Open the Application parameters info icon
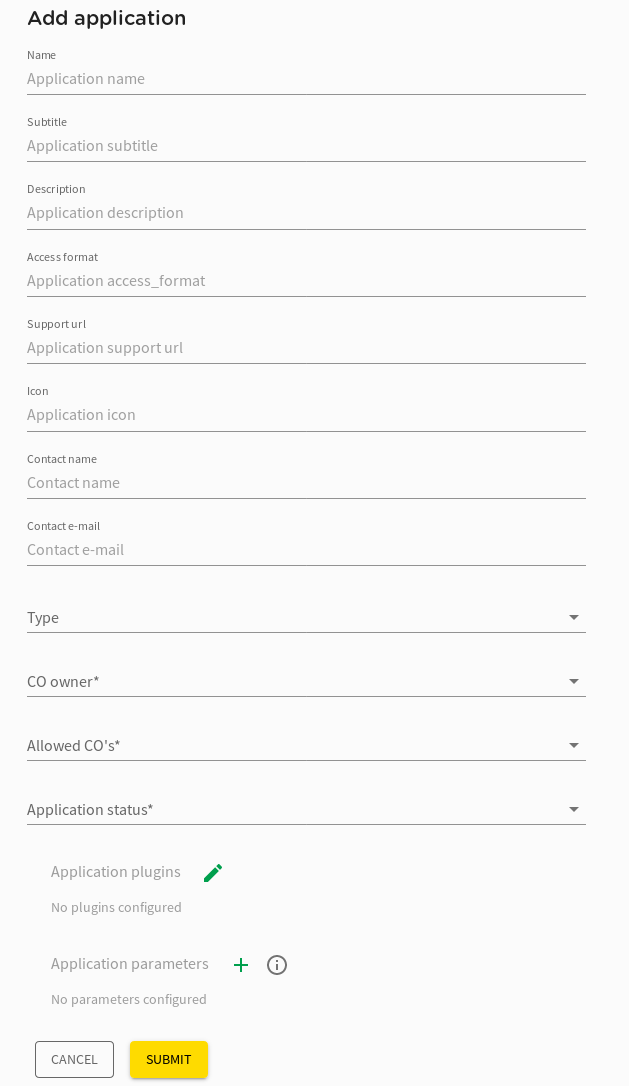Screen dimensions: 629x1086 (277, 965)
